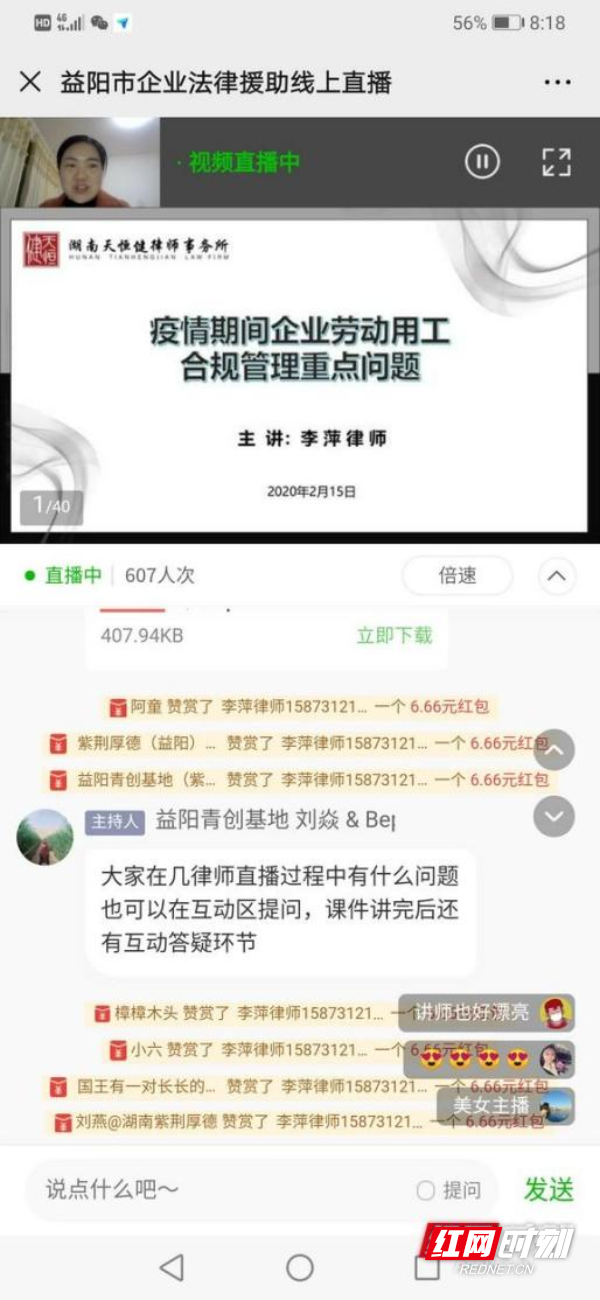Image resolution: width=600 pixels, height=1300 pixels.
Task: Close the live stream page
Action: [x=31, y=82]
